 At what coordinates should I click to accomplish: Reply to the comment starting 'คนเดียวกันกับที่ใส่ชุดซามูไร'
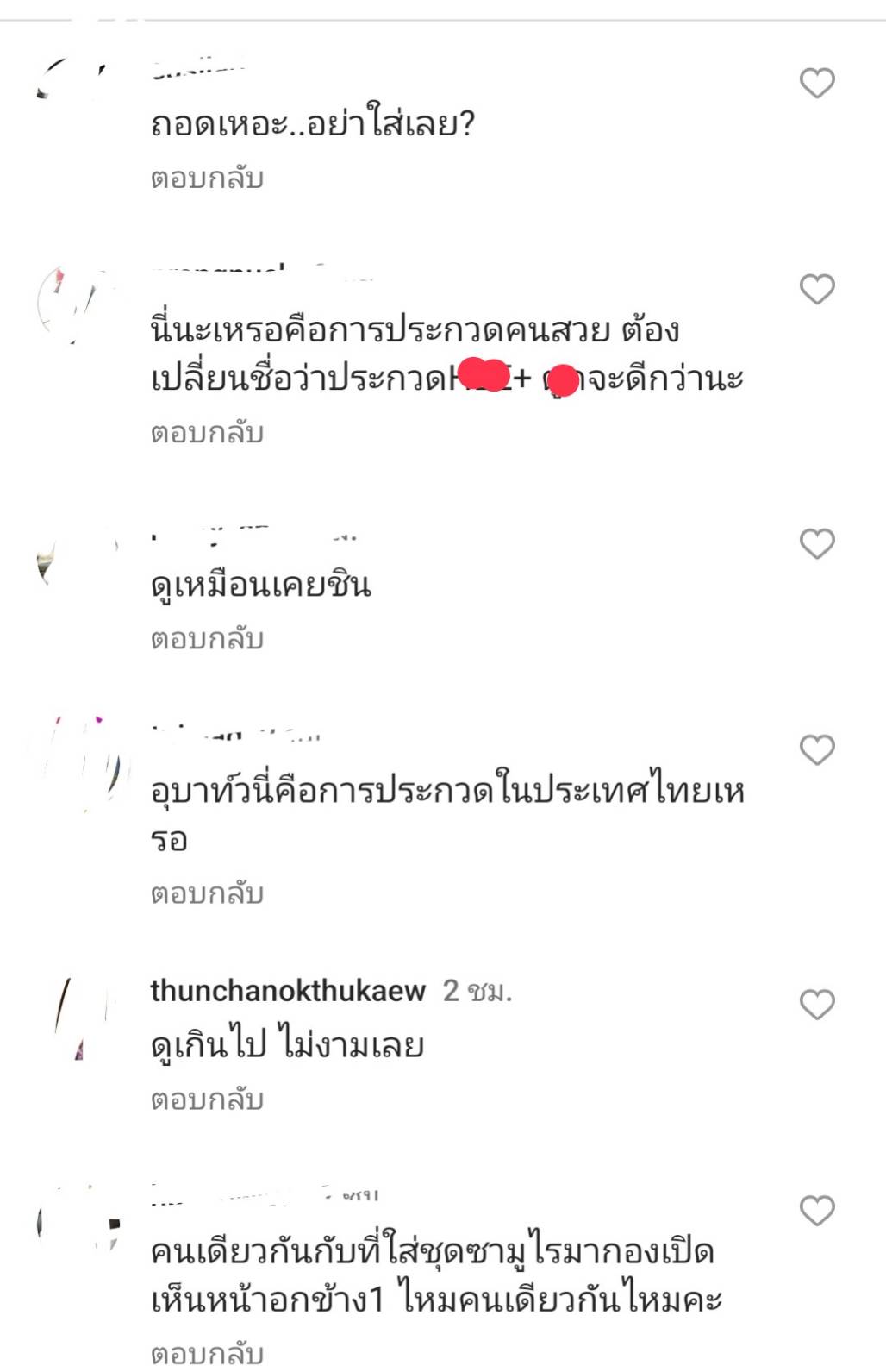coord(207,1353)
